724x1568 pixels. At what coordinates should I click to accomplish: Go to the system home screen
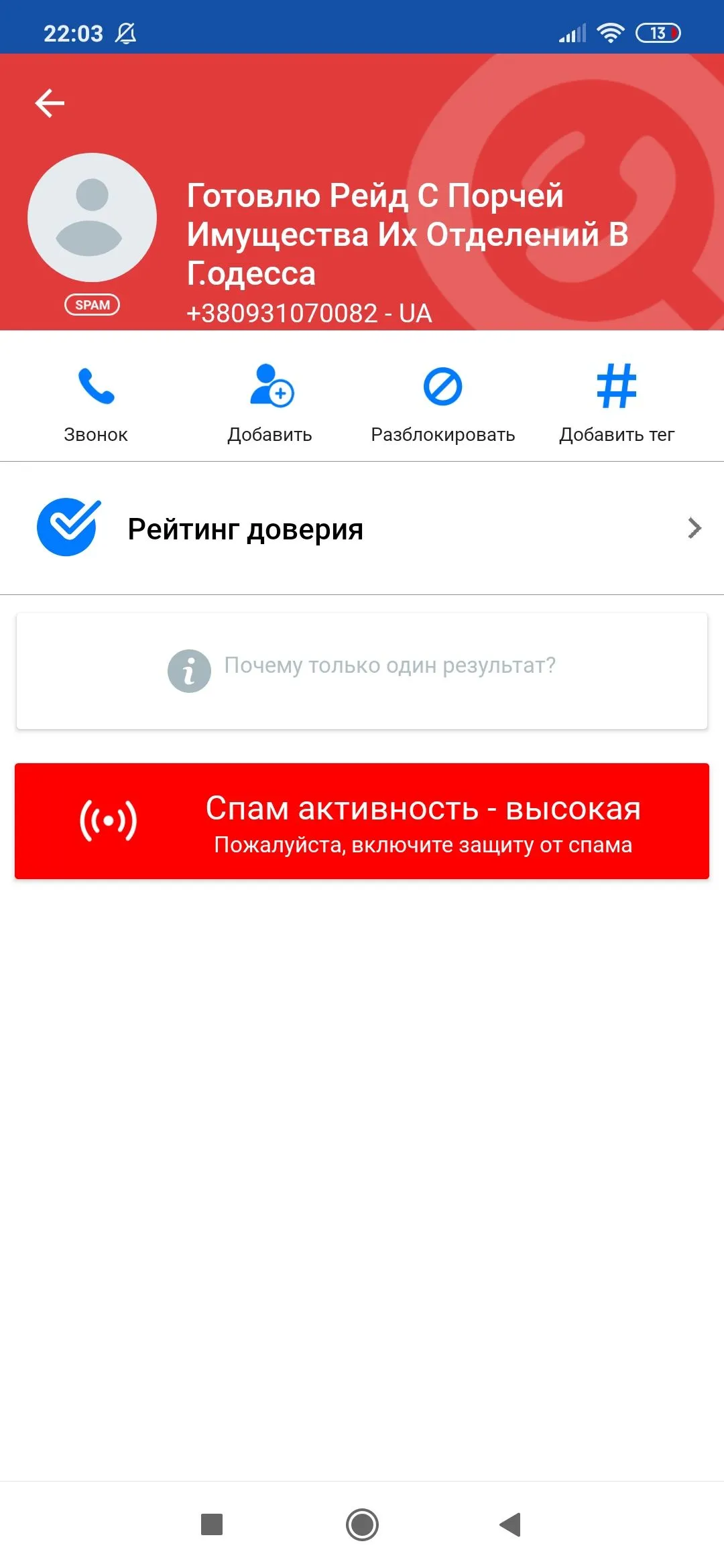(x=362, y=1524)
